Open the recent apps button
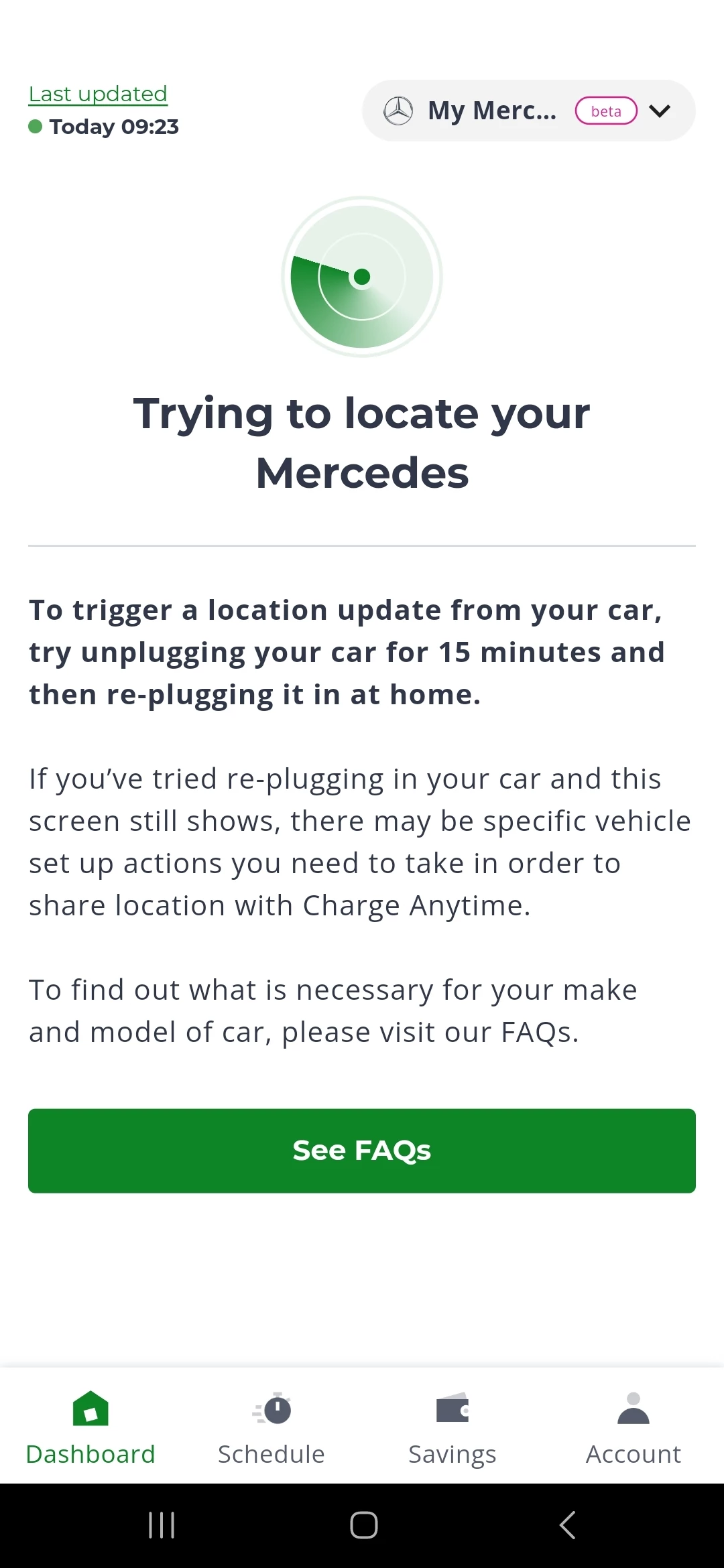 click(x=162, y=1525)
